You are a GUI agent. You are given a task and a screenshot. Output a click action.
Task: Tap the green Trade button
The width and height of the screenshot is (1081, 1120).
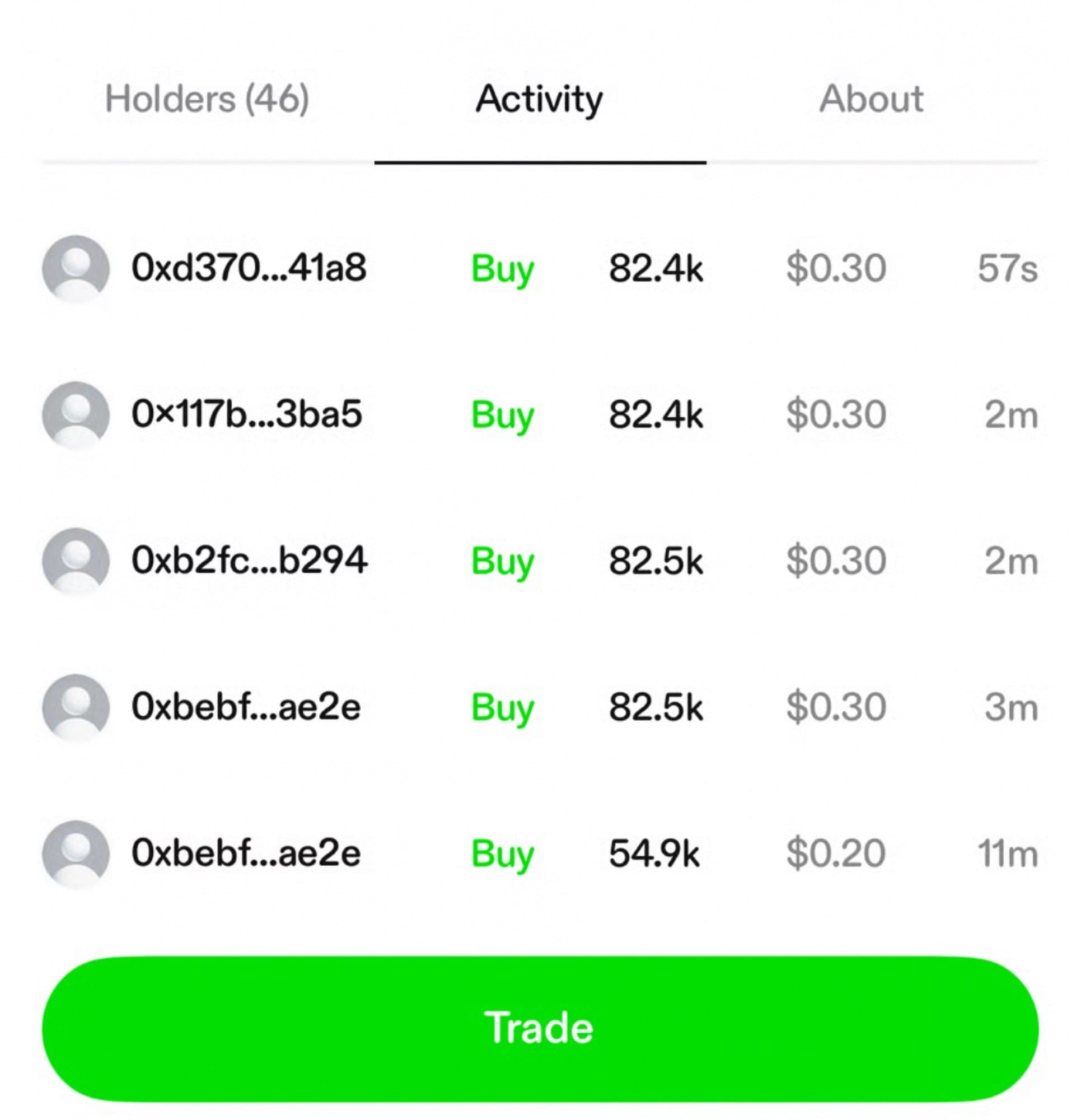539,1028
